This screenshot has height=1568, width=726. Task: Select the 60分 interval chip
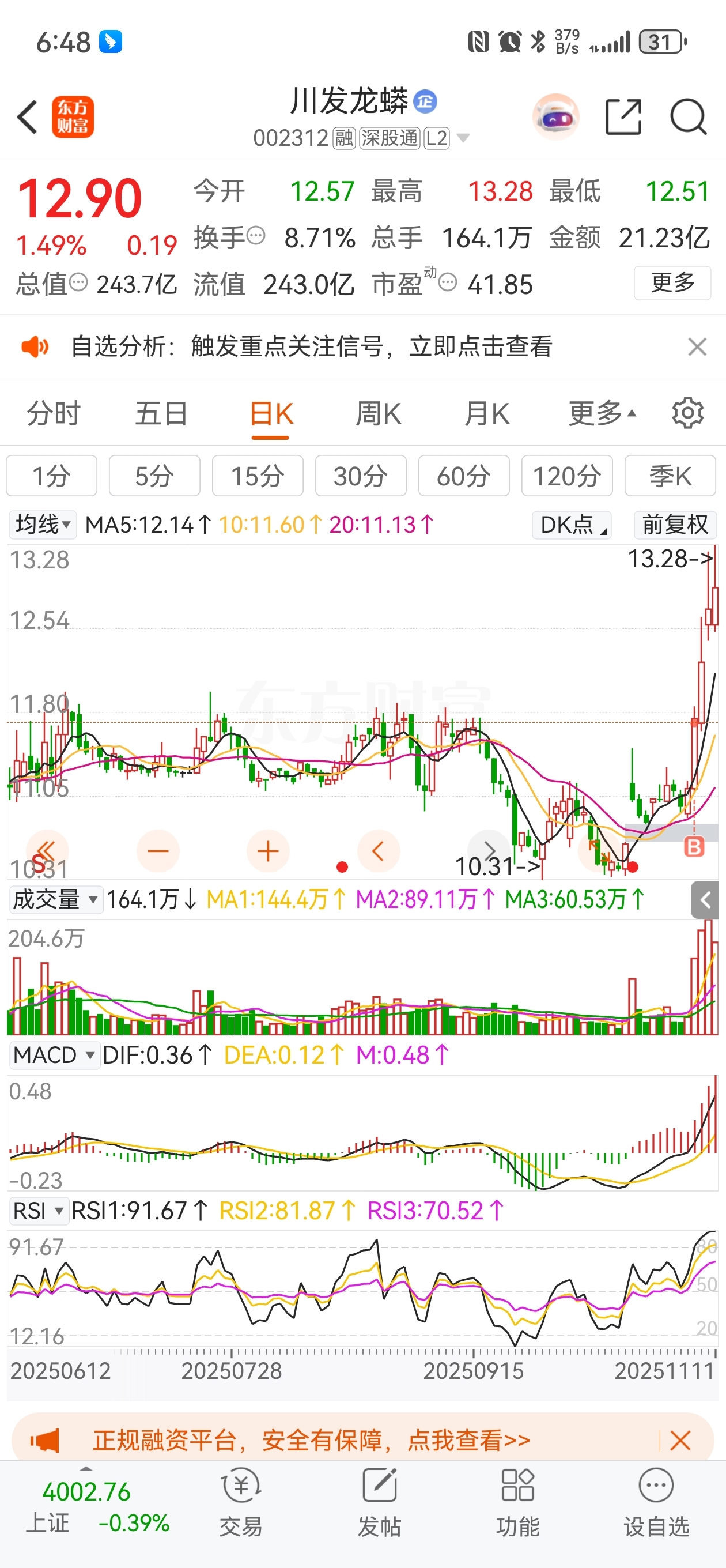[464, 476]
